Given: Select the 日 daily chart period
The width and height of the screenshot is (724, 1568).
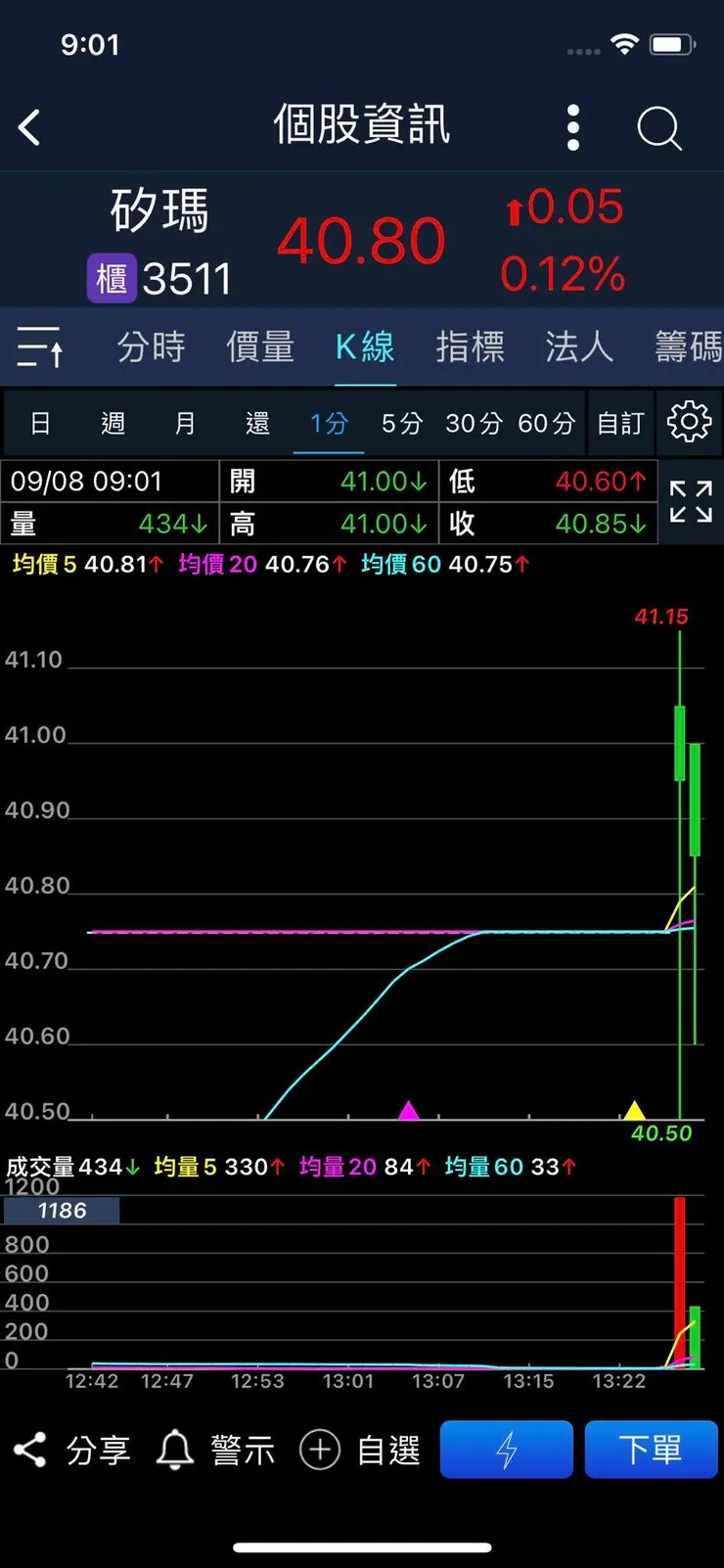Looking at the screenshot, I should [40, 424].
